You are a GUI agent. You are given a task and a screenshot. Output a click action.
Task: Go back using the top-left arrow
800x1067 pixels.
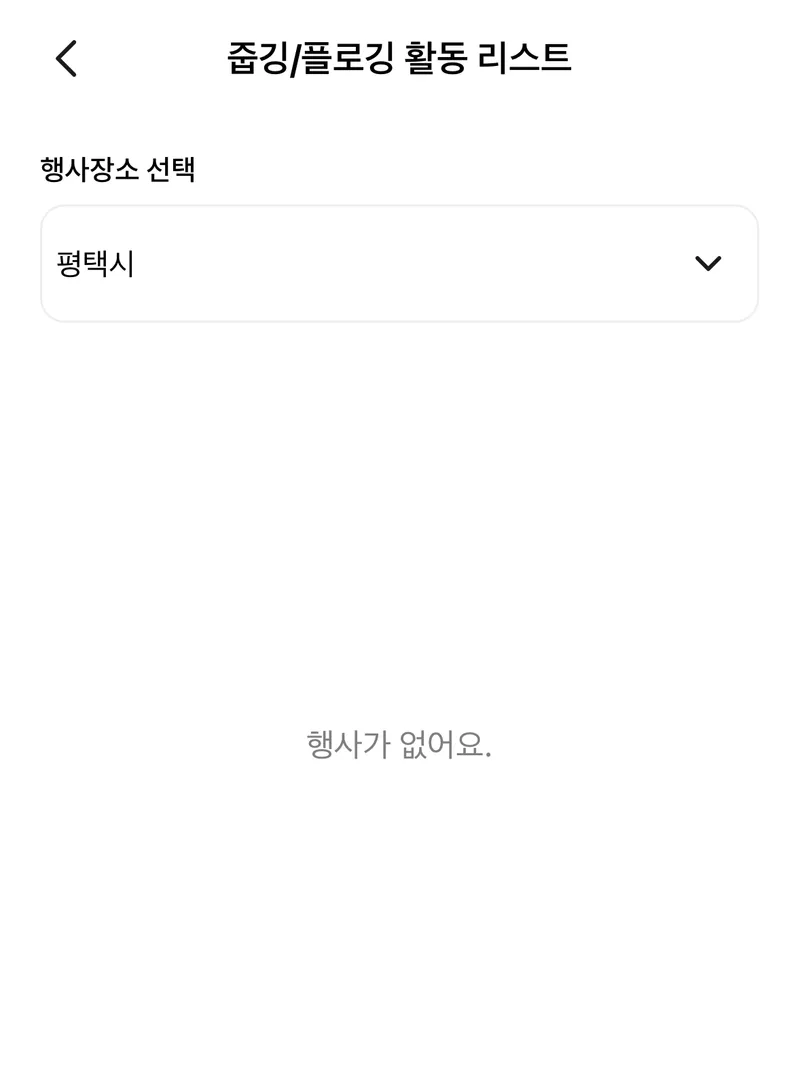pos(66,59)
